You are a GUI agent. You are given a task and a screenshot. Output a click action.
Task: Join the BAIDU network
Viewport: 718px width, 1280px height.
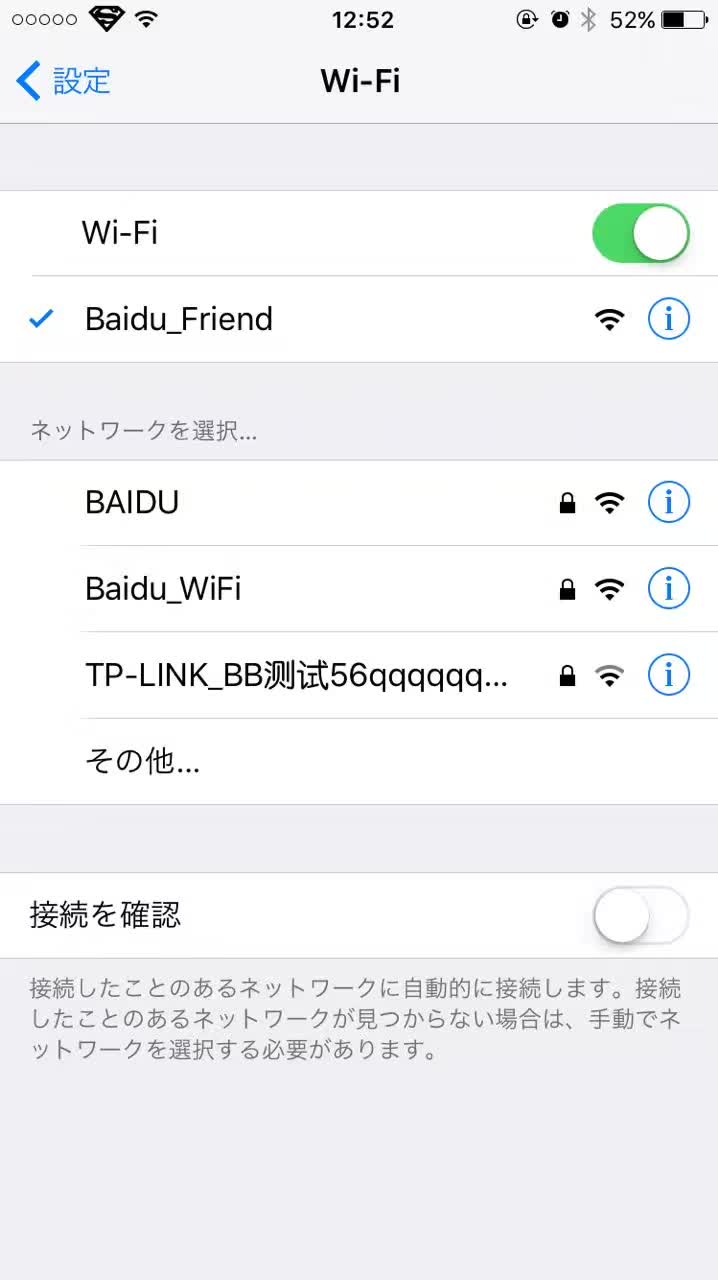(x=359, y=503)
